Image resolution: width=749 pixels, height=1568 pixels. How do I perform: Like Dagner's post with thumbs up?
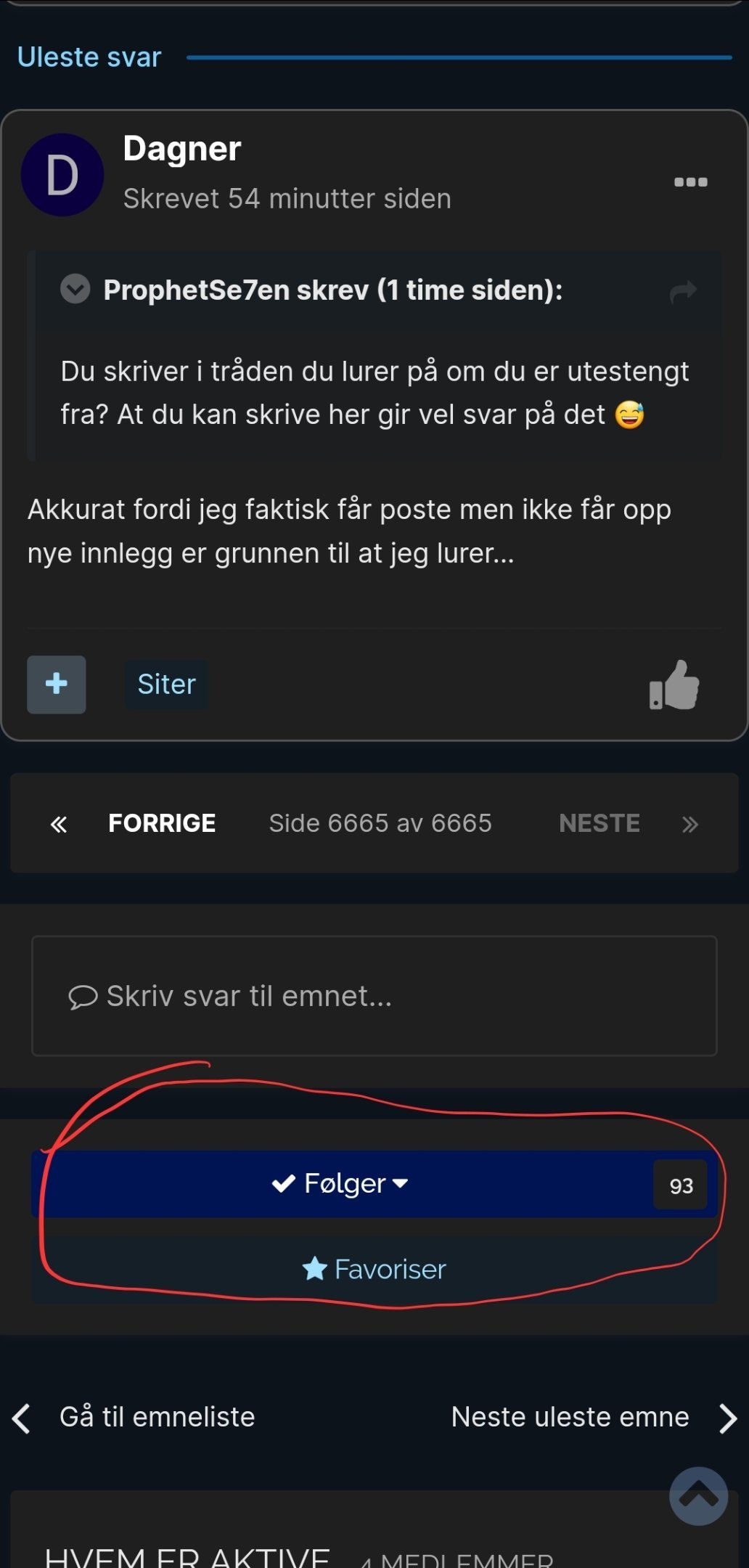click(674, 684)
